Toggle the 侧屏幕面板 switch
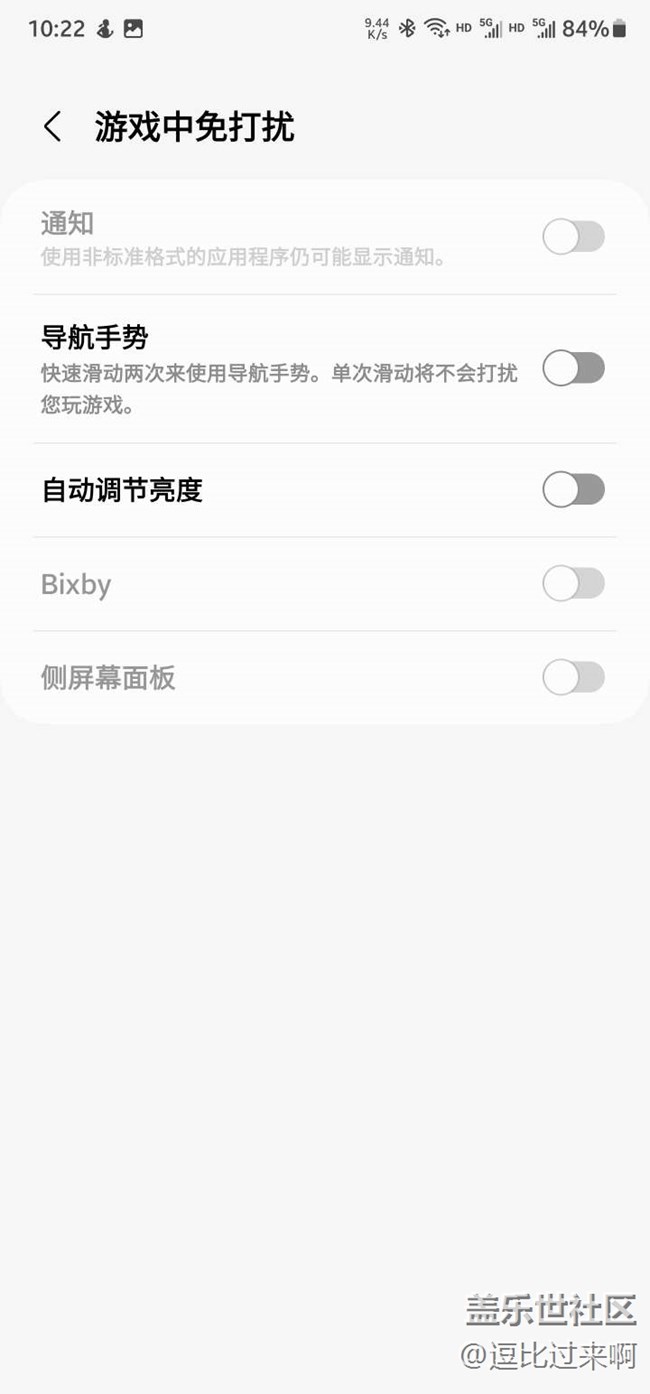This screenshot has height=1394, width=650. [x=574, y=677]
